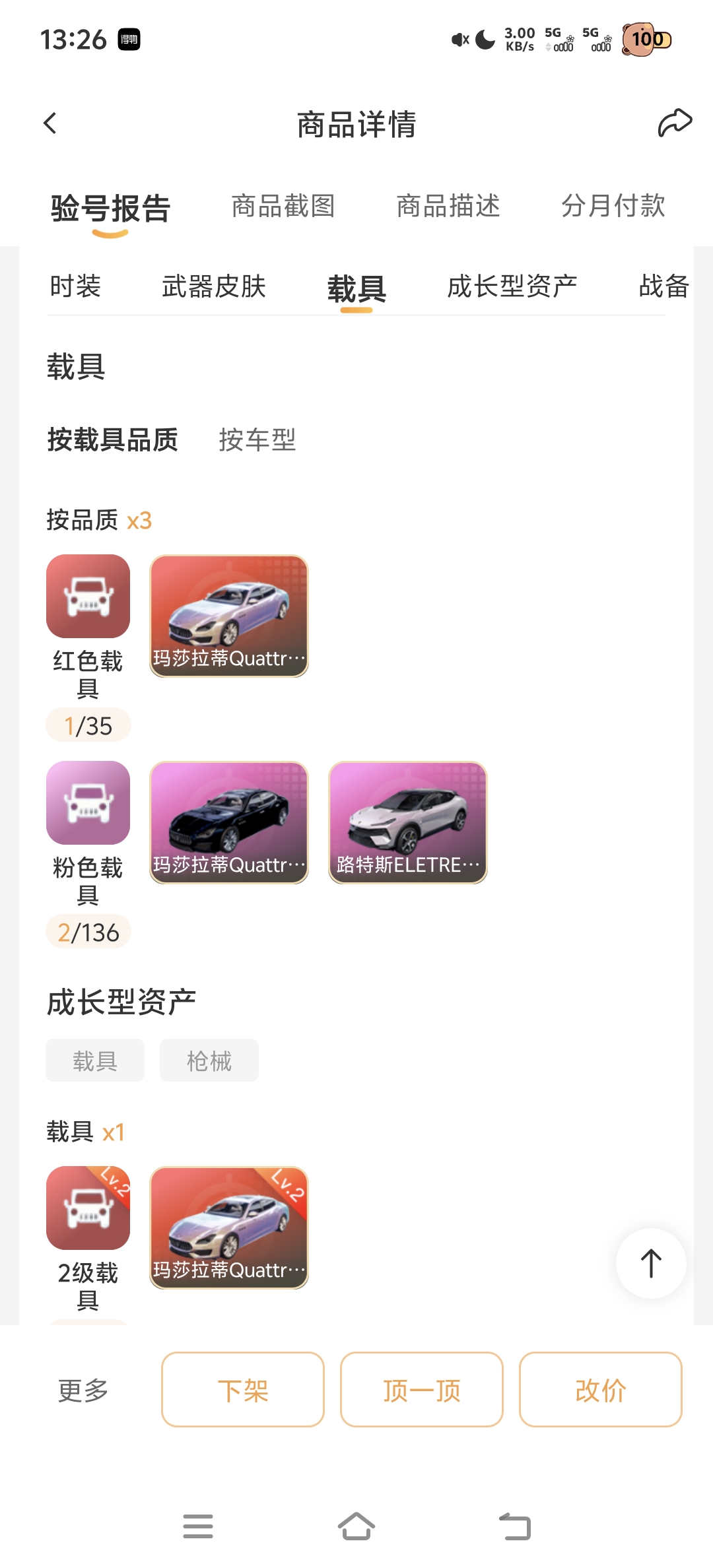Boost listing with 顶一顶
Viewport: 713px width, 1568px height.
(422, 1390)
